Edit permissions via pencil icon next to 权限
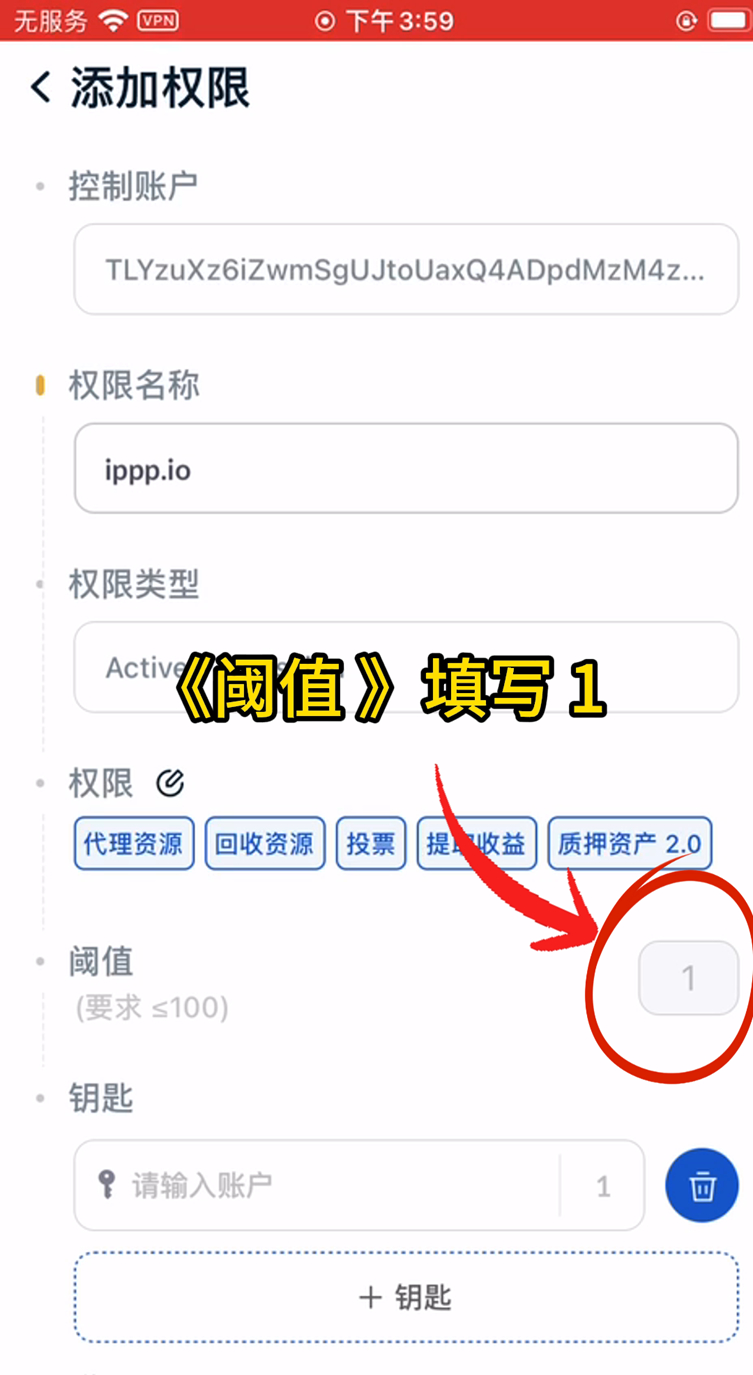753x1375 pixels. pos(170,783)
